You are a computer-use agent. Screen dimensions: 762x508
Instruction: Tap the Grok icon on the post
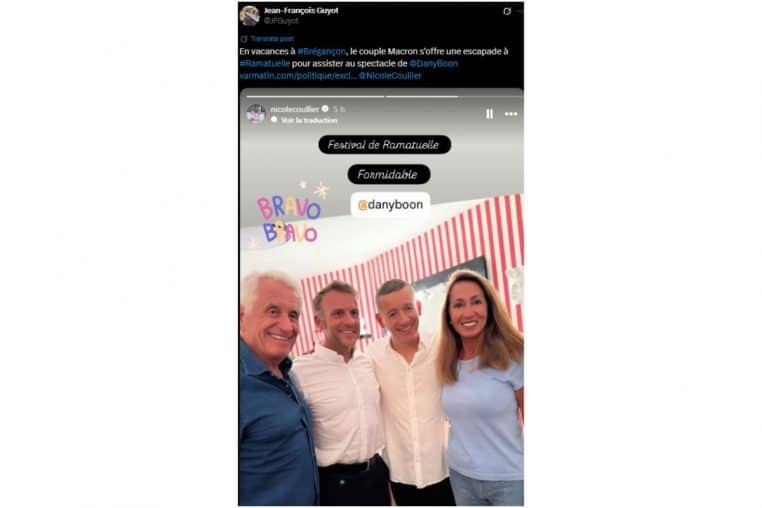pos(506,11)
